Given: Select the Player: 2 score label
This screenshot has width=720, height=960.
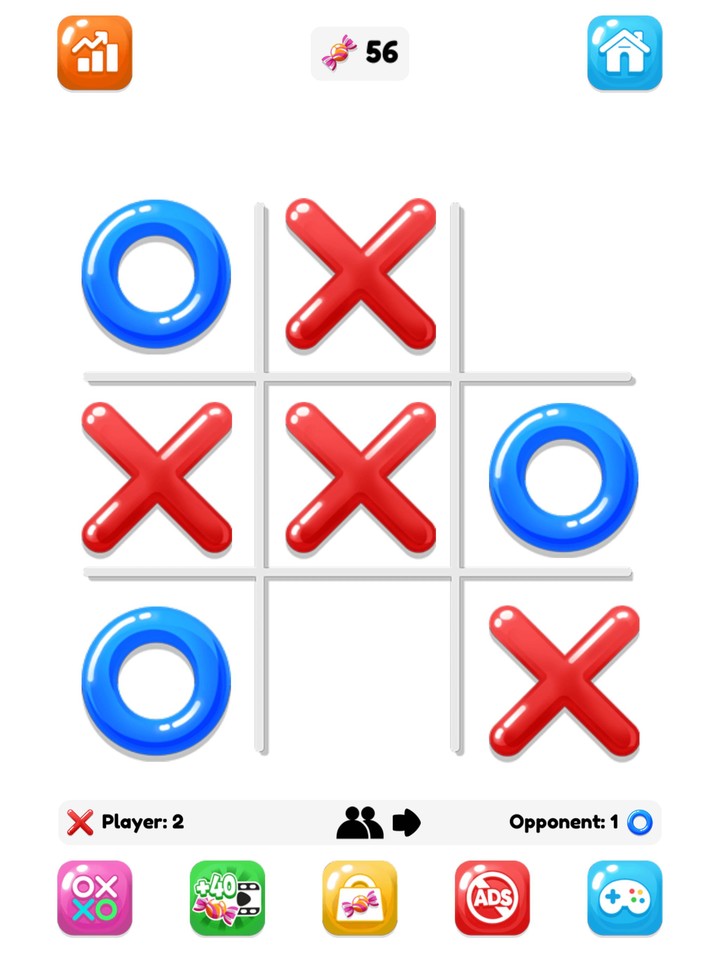Looking at the screenshot, I should click(x=145, y=822).
